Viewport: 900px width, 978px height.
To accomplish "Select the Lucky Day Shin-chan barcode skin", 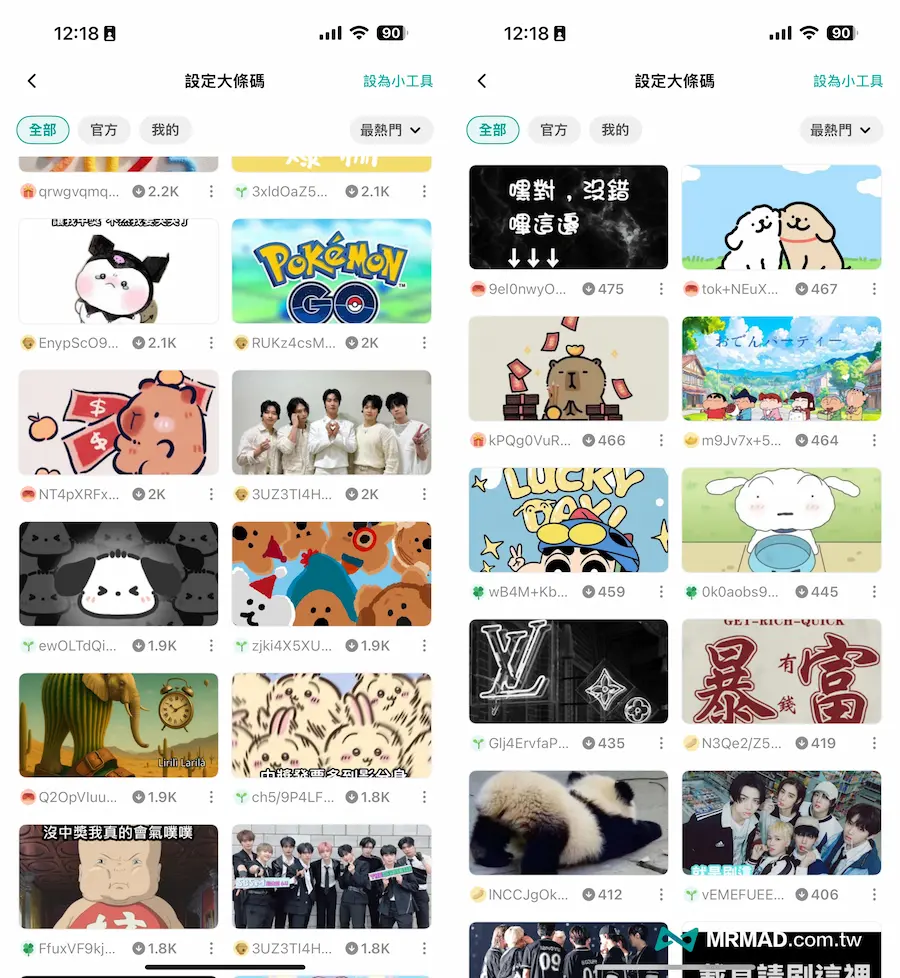I will click(x=568, y=520).
